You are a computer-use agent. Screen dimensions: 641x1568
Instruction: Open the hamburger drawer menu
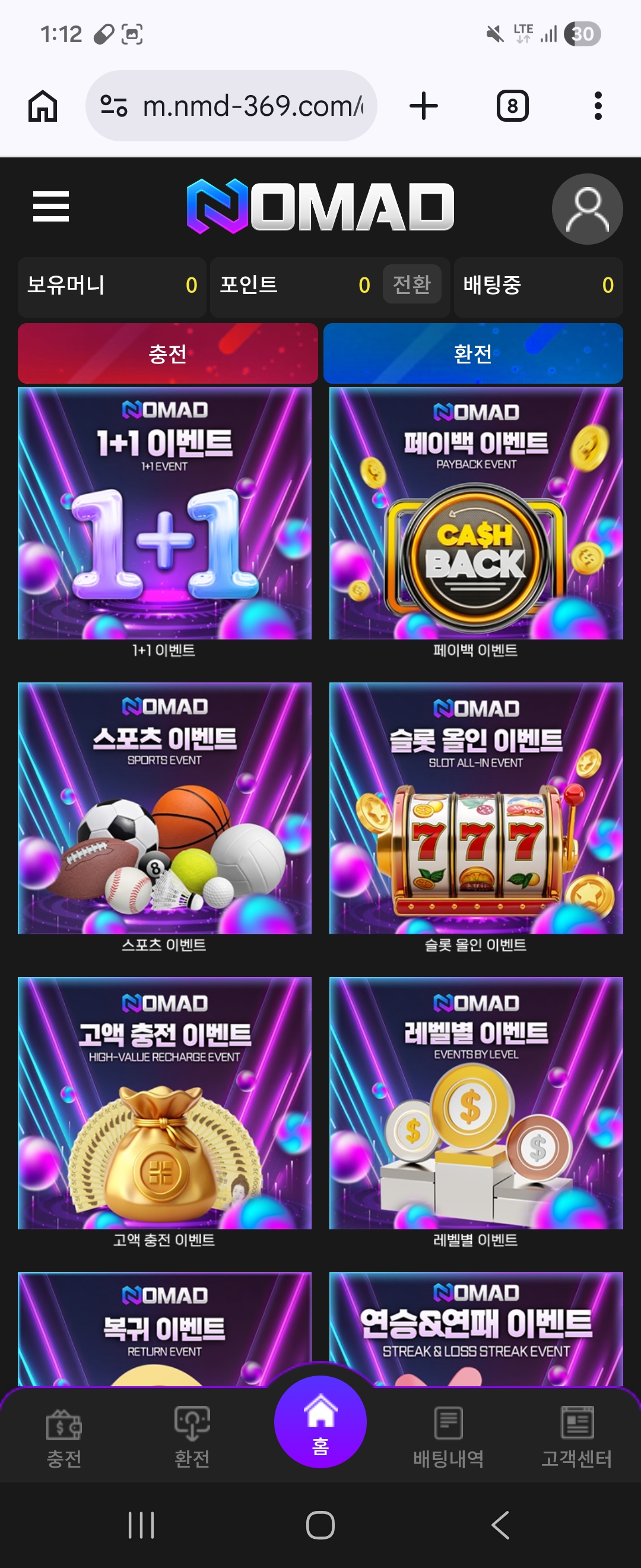coord(51,206)
